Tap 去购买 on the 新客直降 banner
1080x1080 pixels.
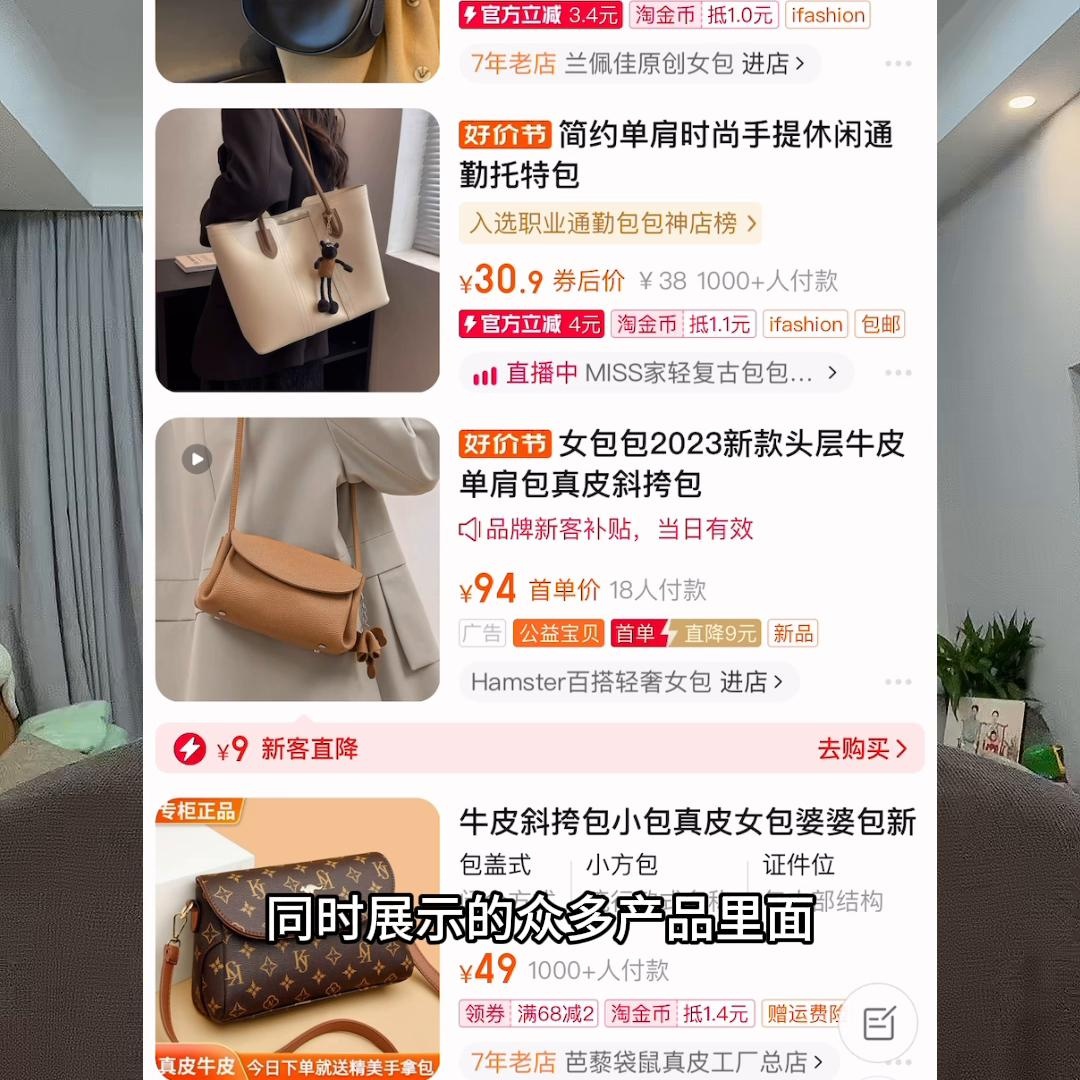pos(862,749)
